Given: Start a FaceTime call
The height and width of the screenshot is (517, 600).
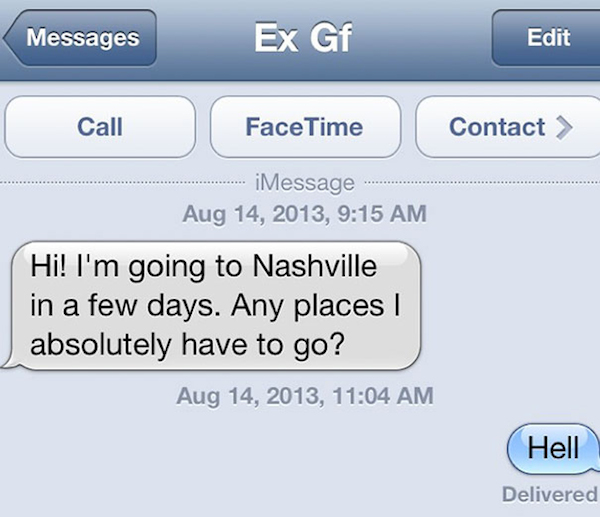Looking at the screenshot, I should click(304, 127).
